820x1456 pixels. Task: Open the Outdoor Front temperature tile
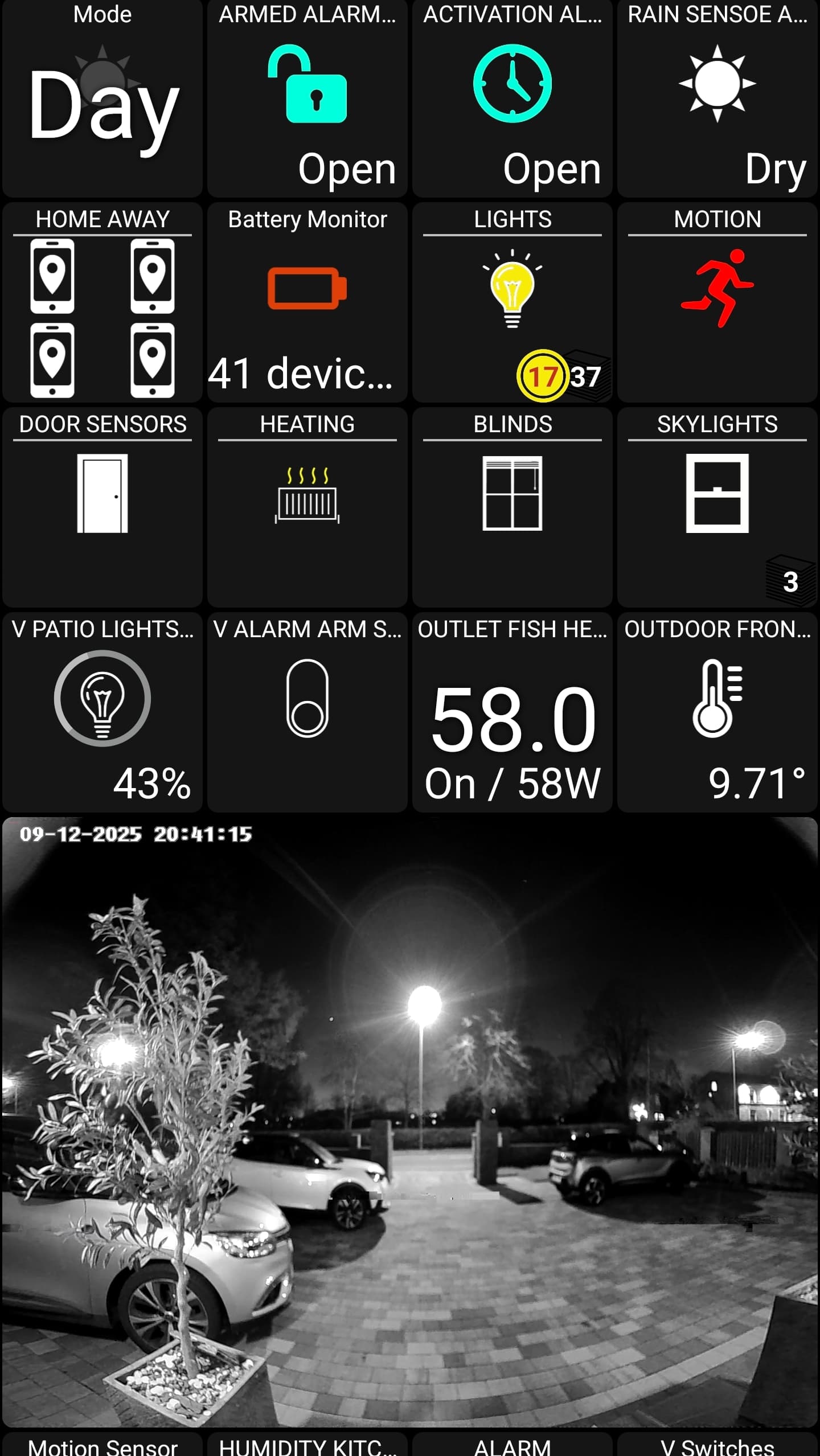(x=717, y=712)
